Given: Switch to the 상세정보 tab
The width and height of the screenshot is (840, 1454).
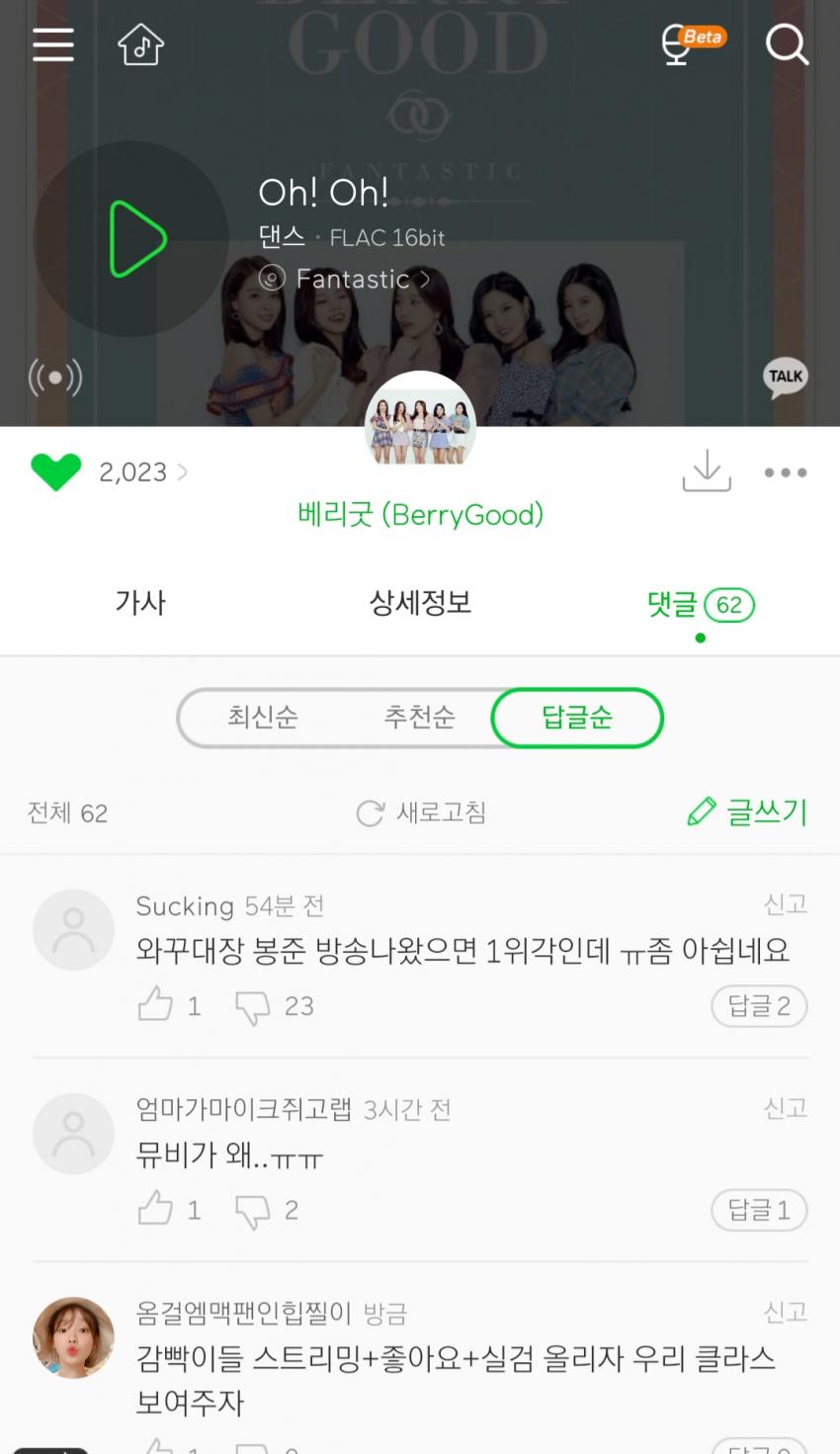Looking at the screenshot, I should [x=420, y=602].
